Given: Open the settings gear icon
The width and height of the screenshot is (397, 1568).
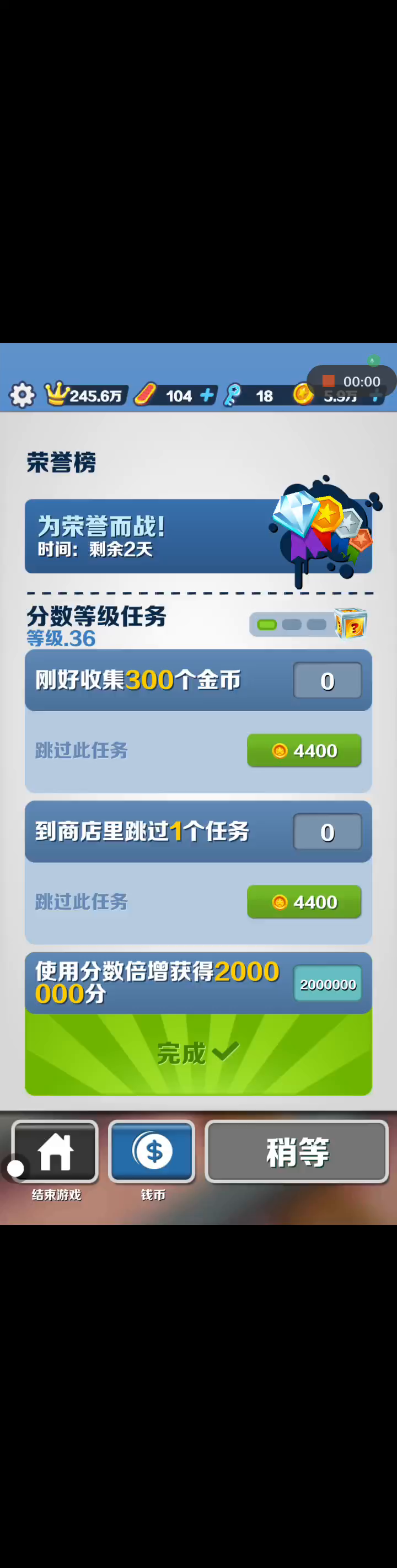Looking at the screenshot, I should 23,395.
